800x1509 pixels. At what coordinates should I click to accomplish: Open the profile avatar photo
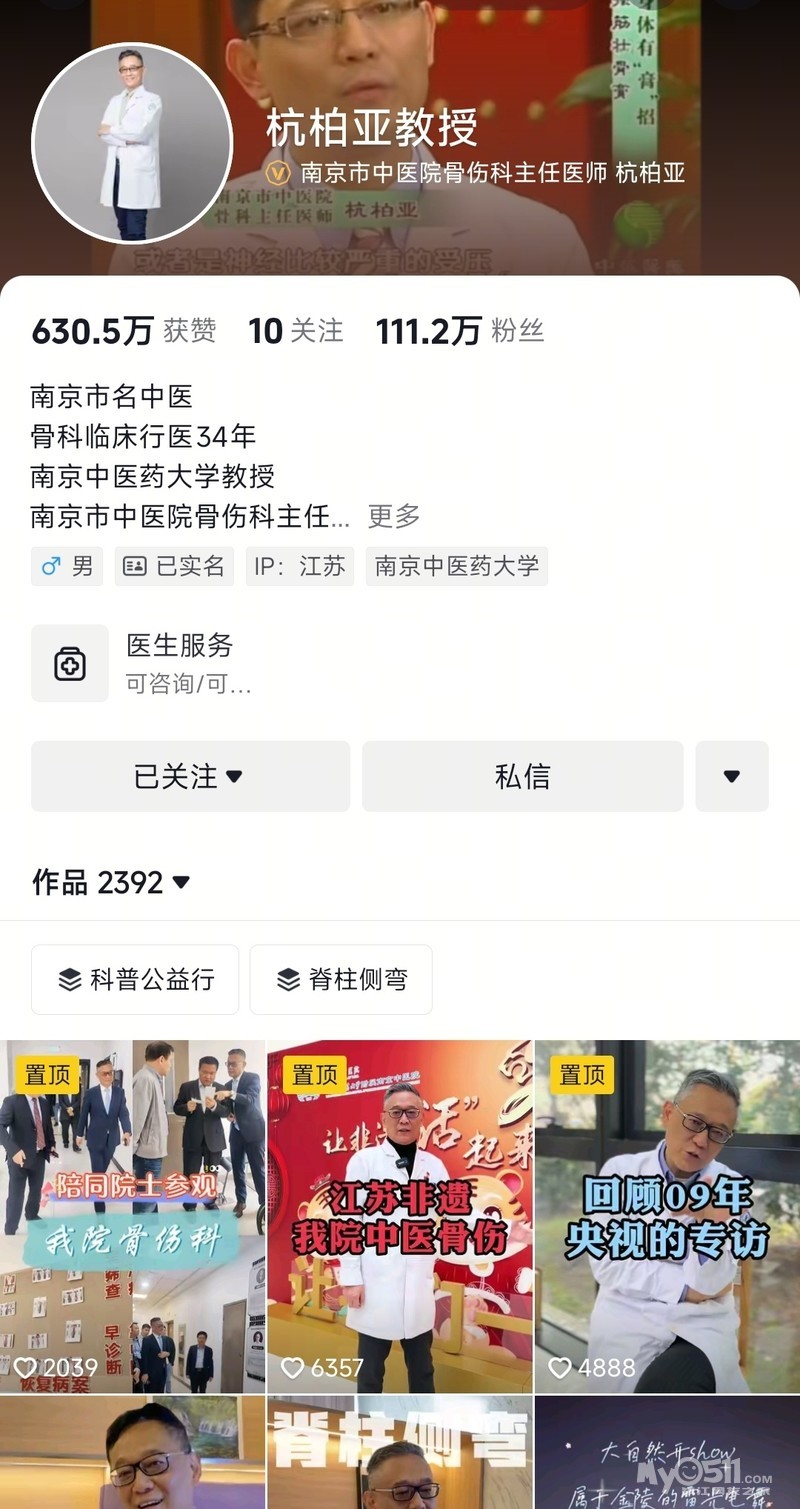pos(132,144)
